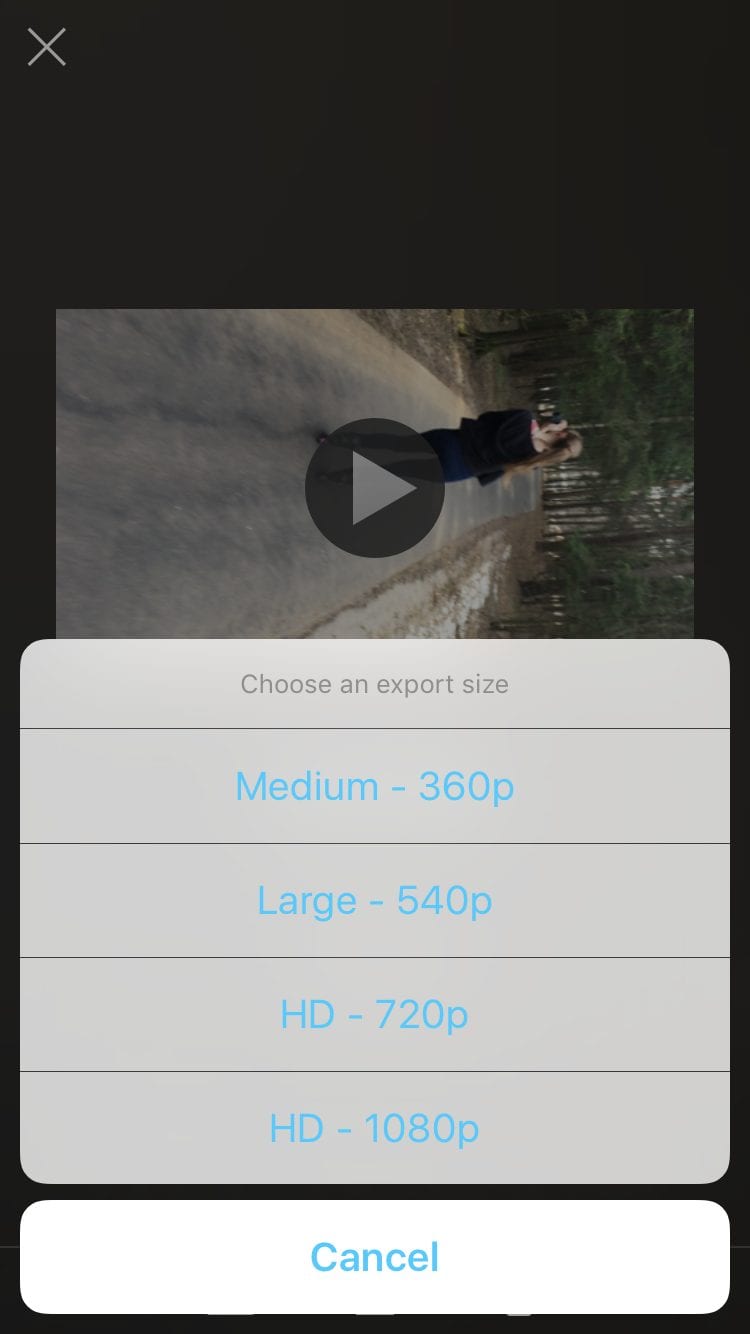Image resolution: width=750 pixels, height=1334 pixels.
Task: Play the video preview
Action: 375,488
